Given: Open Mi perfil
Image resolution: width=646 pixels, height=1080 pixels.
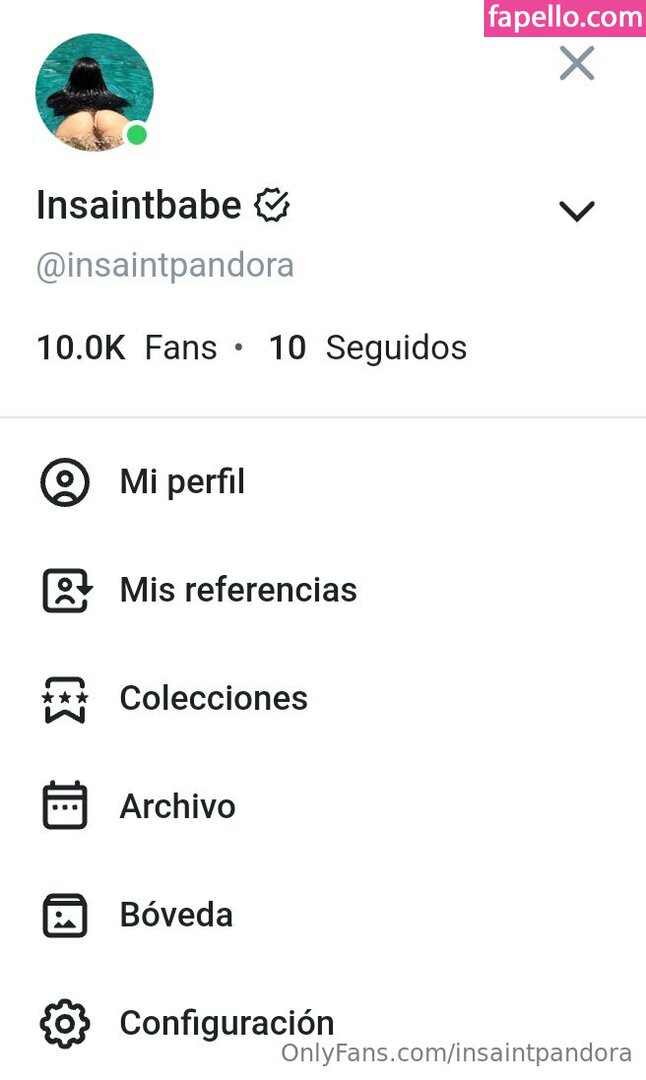Looking at the screenshot, I should tap(182, 482).
